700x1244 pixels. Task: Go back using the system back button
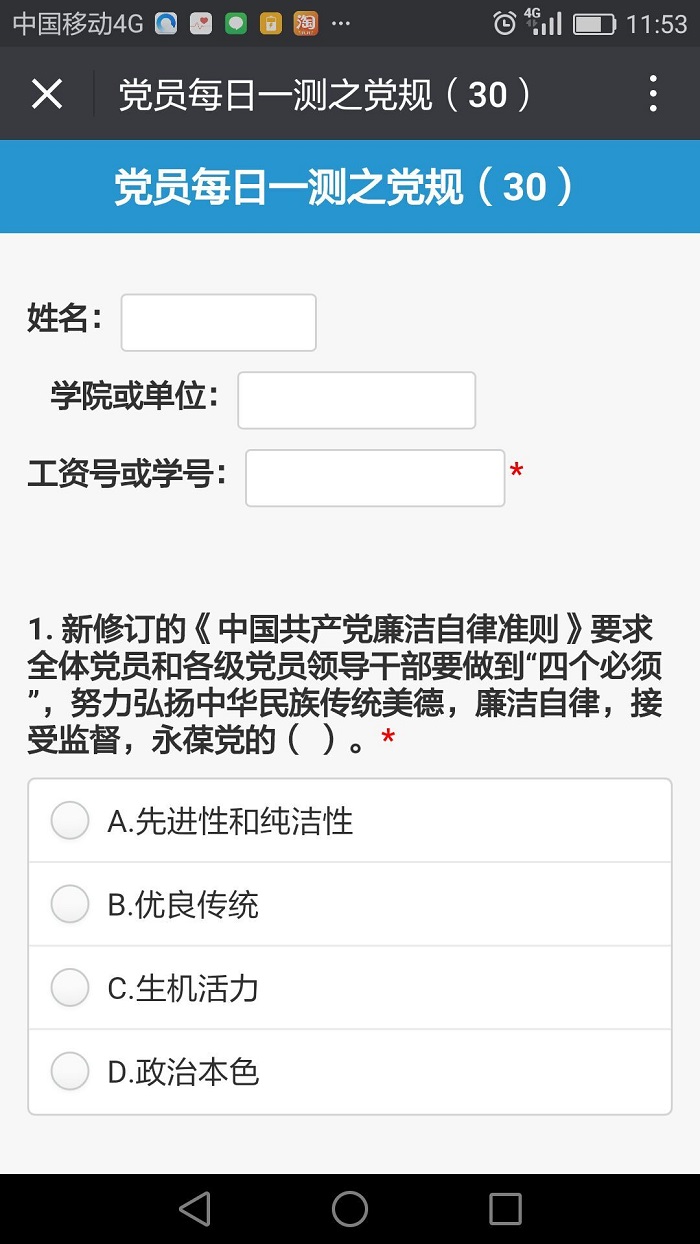(195, 1209)
